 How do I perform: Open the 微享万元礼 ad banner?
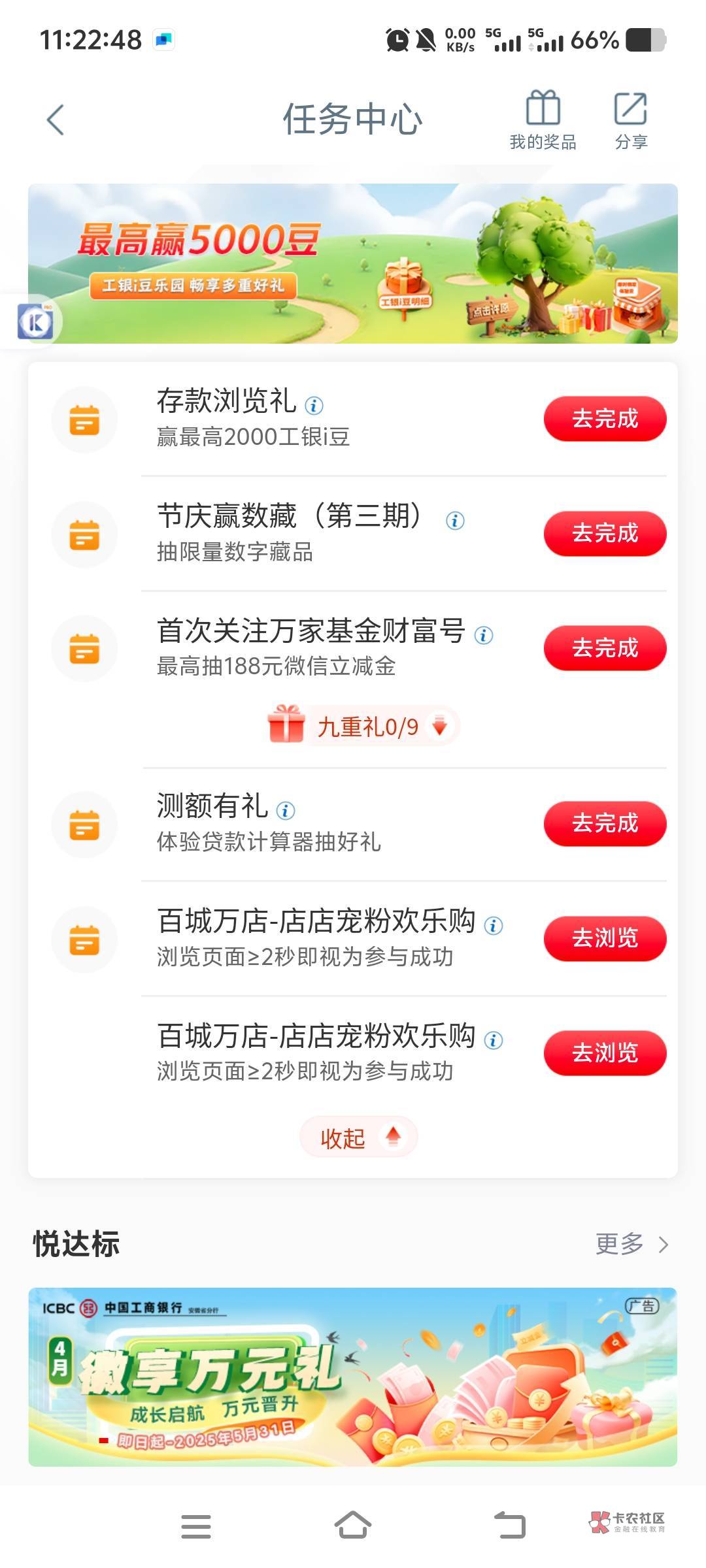(353, 1377)
